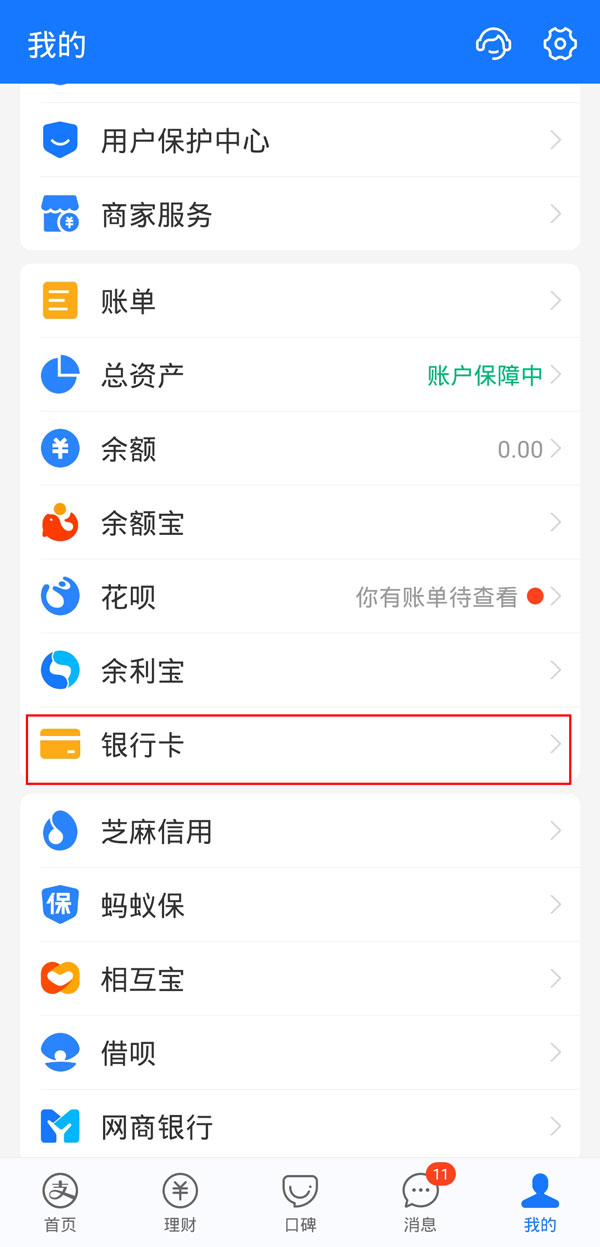Open 相互宝 row
The image size is (600, 1247).
(x=300, y=979)
